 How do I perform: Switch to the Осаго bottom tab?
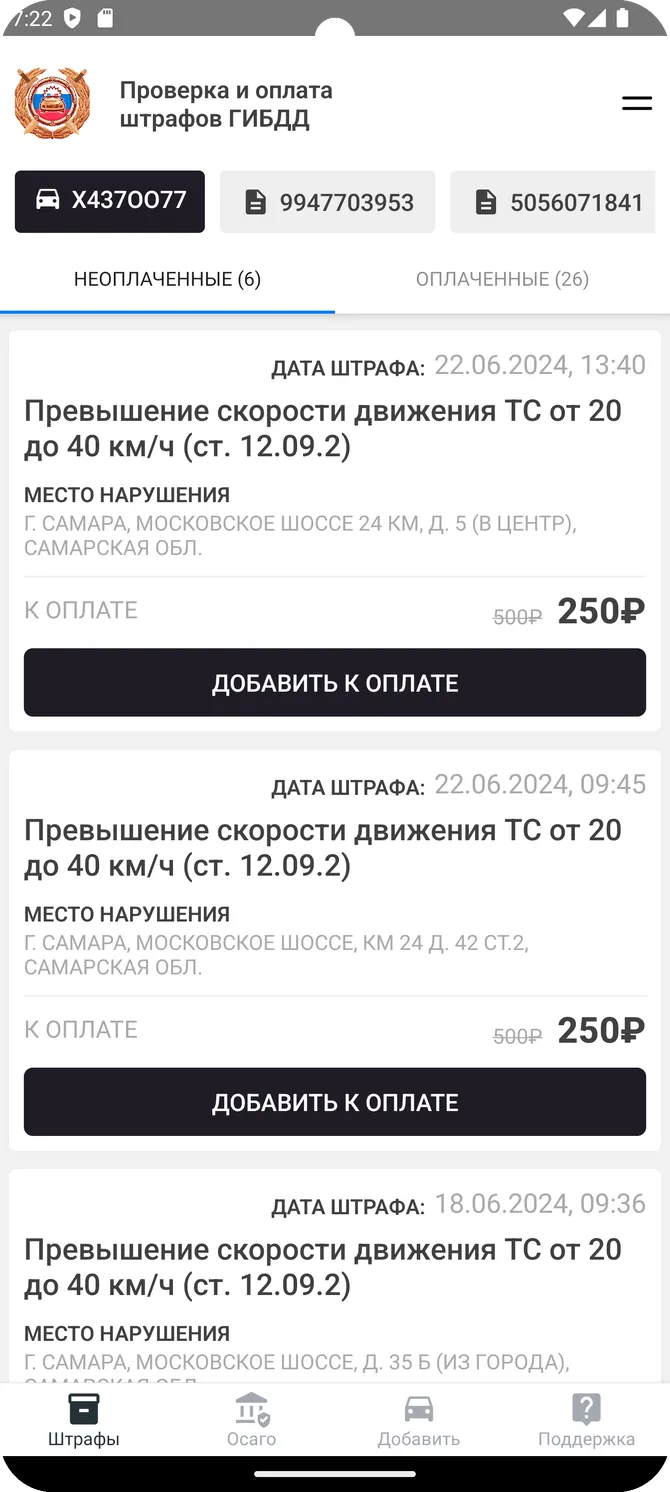[x=251, y=1421]
